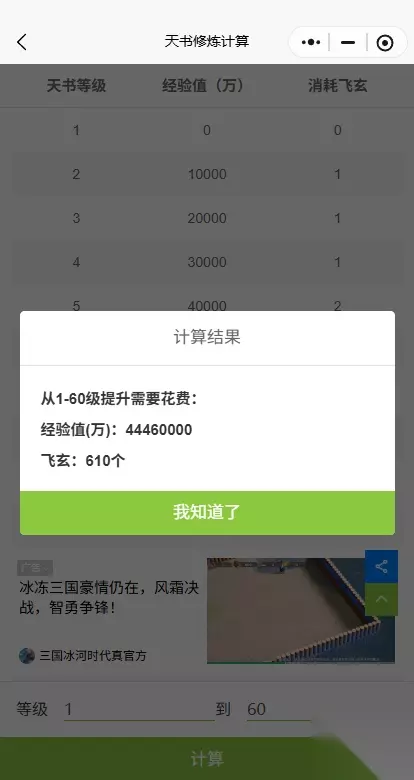
Task: Close the mini program via the circle icon
Action: coord(385,43)
